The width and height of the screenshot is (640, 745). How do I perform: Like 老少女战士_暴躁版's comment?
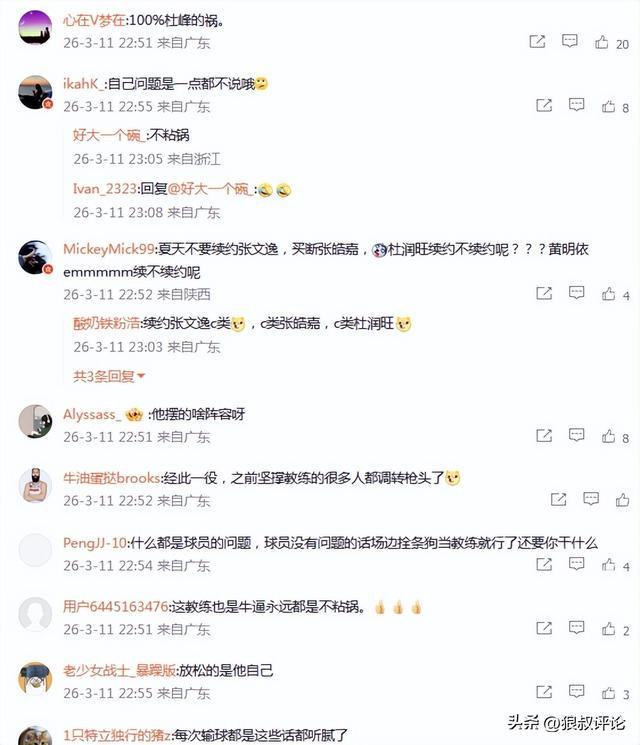[607, 692]
